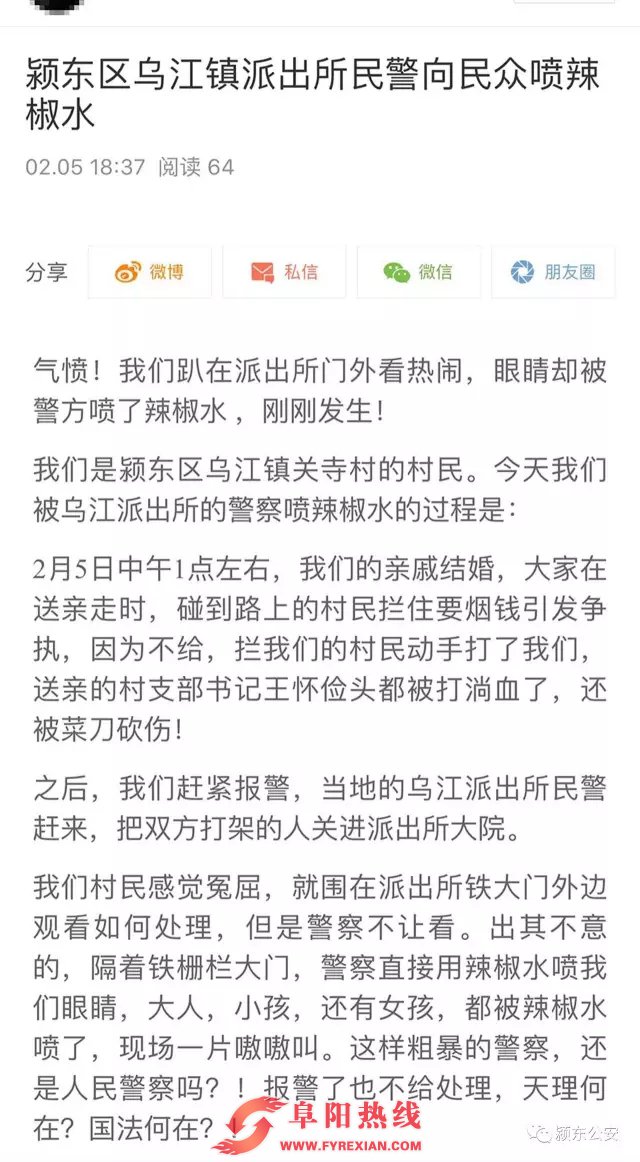The image size is (640, 1162).
Task: Share the article to 微信
Action: coord(418,272)
